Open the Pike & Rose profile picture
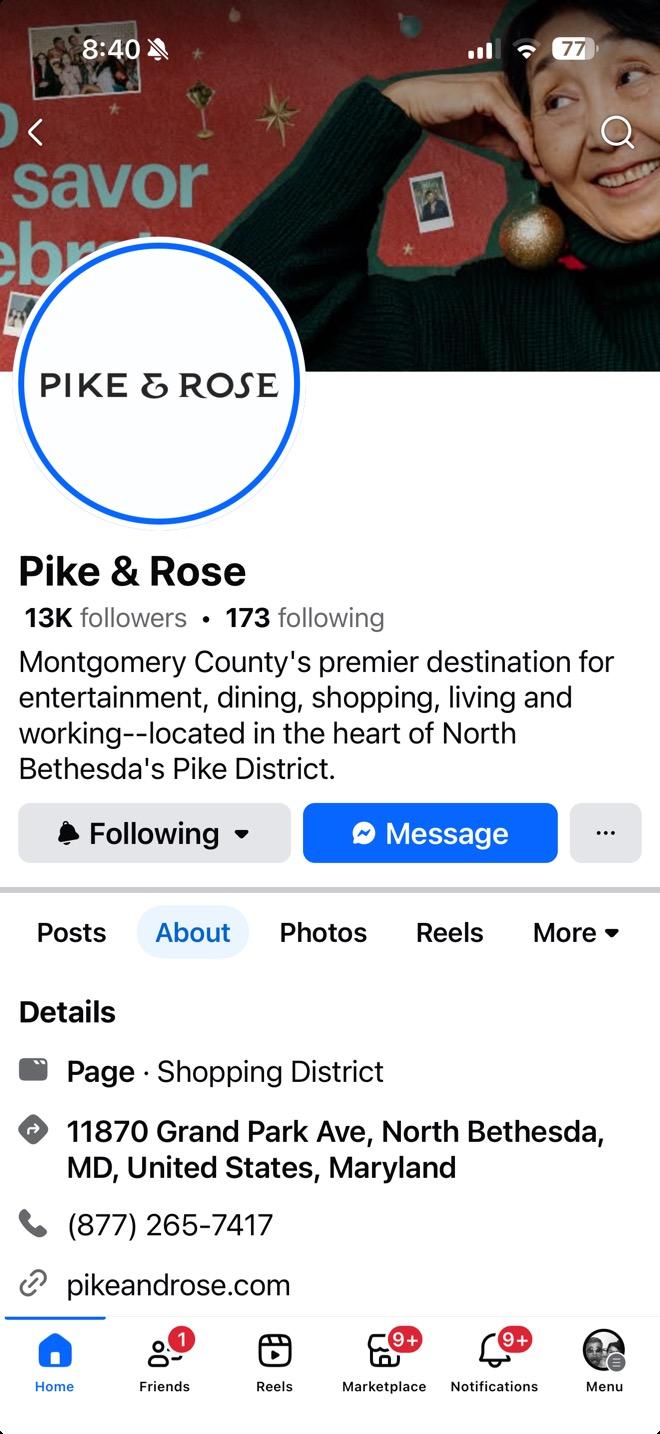The height and width of the screenshot is (1434, 660). click(x=159, y=383)
